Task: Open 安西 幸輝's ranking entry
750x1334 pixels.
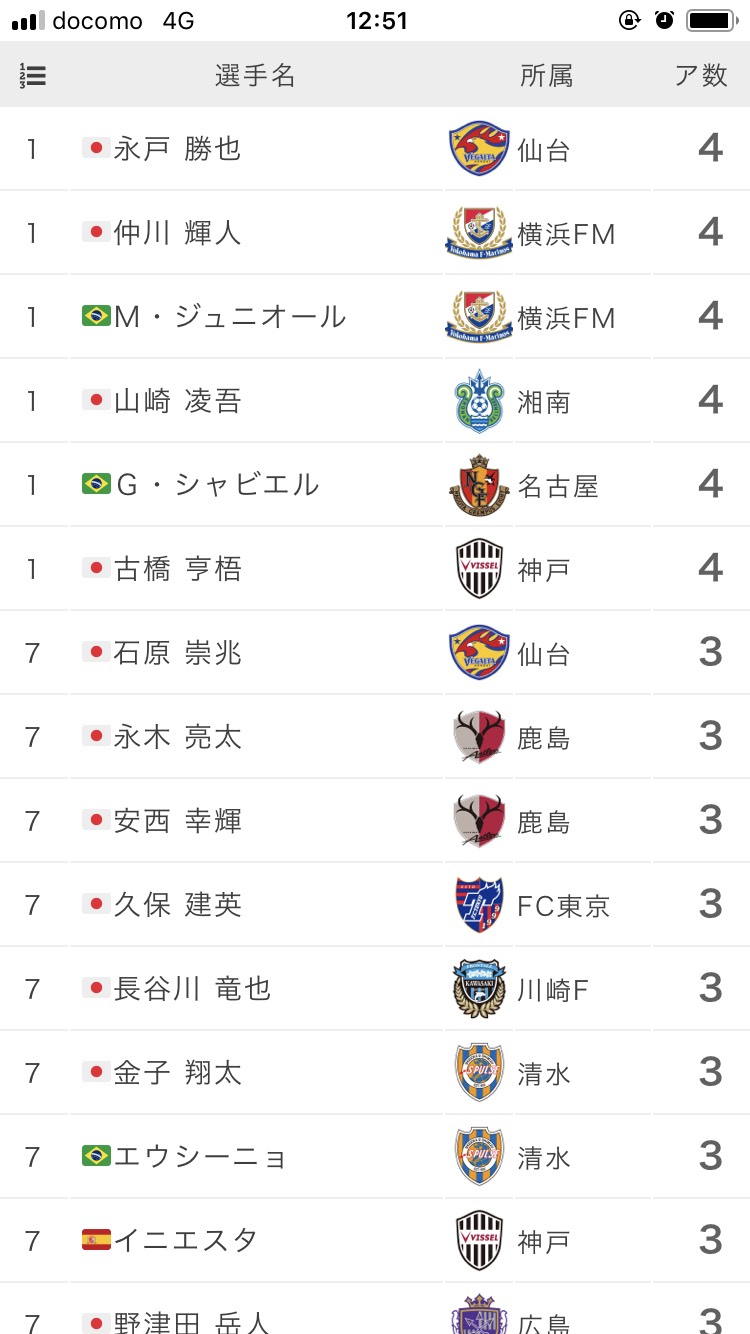Action: (177, 821)
